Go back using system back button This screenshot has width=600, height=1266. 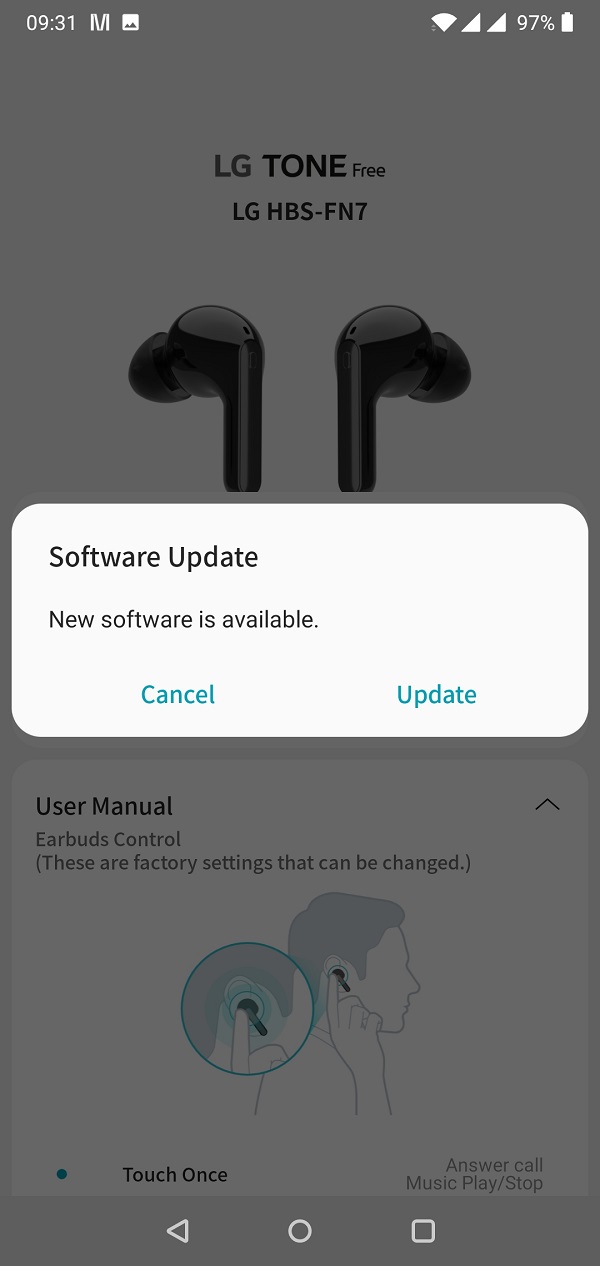point(178,1230)
